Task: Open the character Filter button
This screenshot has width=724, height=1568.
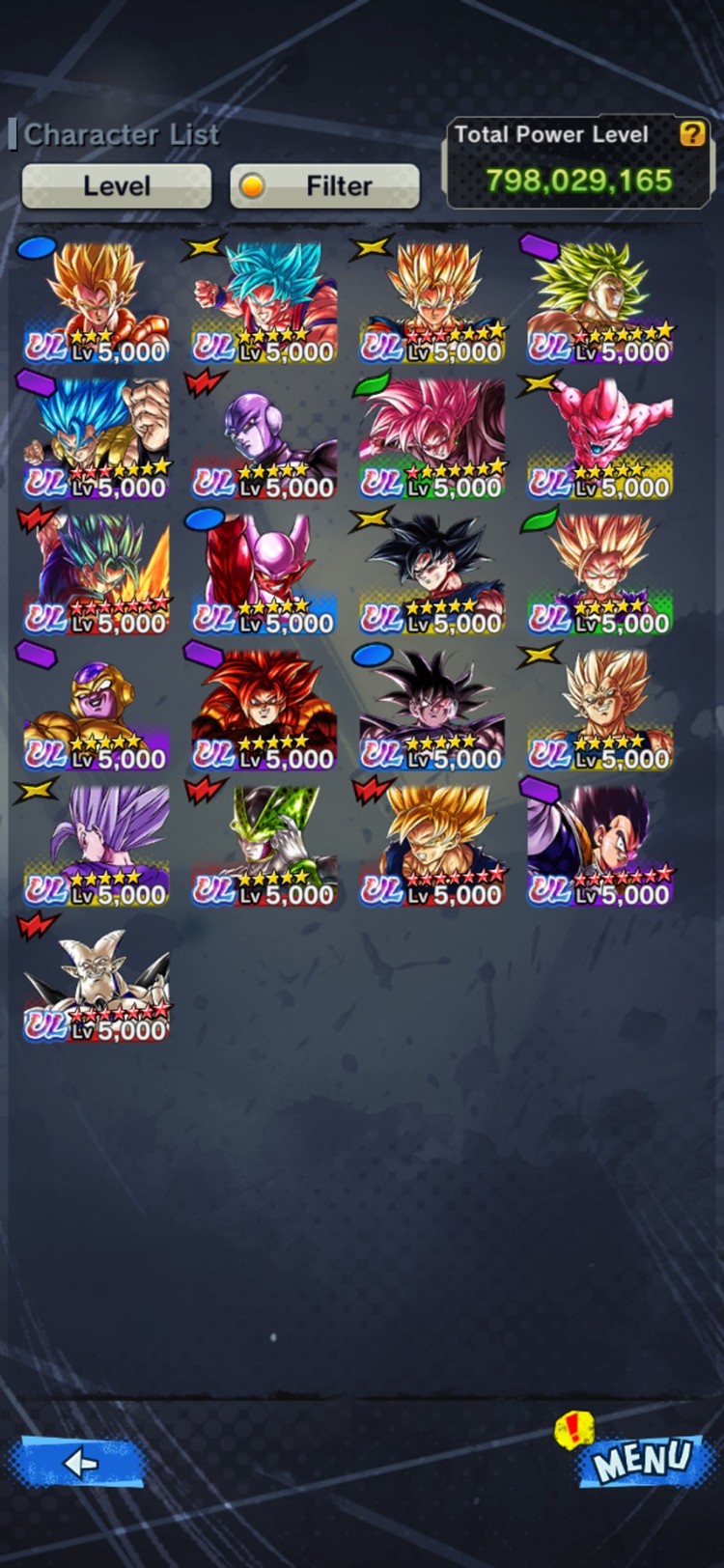Action: [324, 185]
